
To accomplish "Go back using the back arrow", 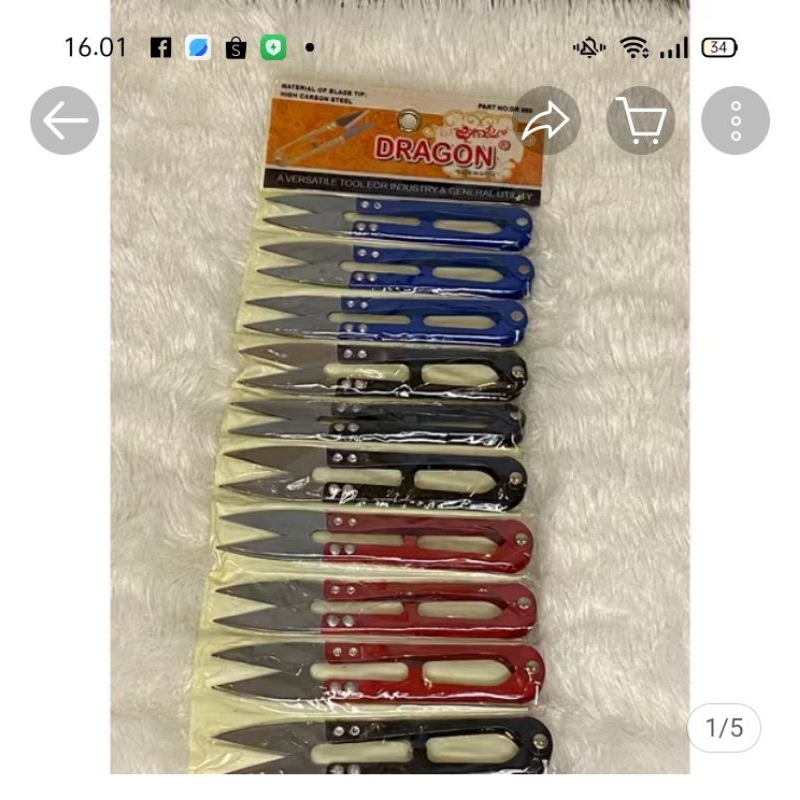I will 65,121.
